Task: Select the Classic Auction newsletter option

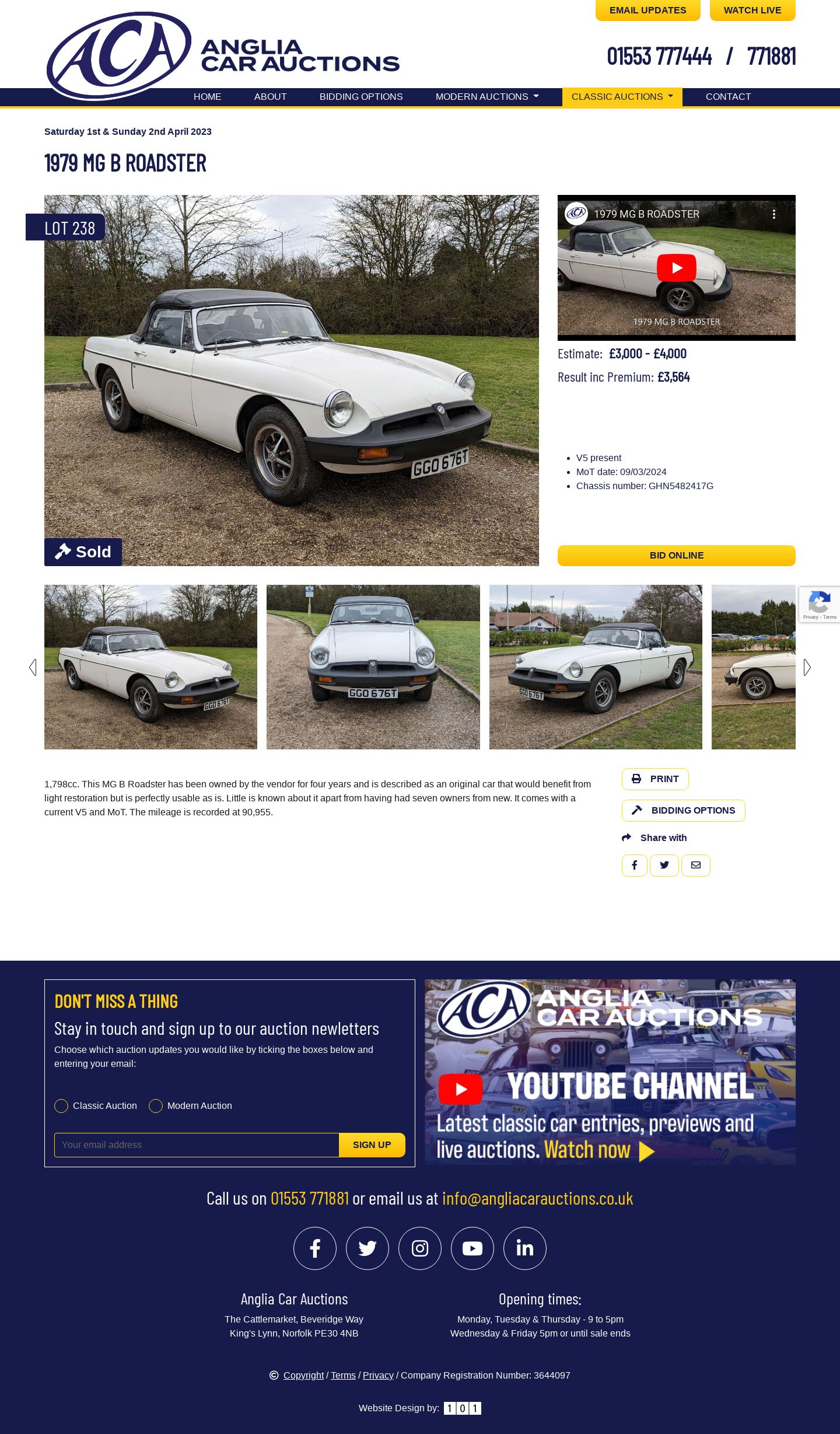Action: click(61, 1106)
